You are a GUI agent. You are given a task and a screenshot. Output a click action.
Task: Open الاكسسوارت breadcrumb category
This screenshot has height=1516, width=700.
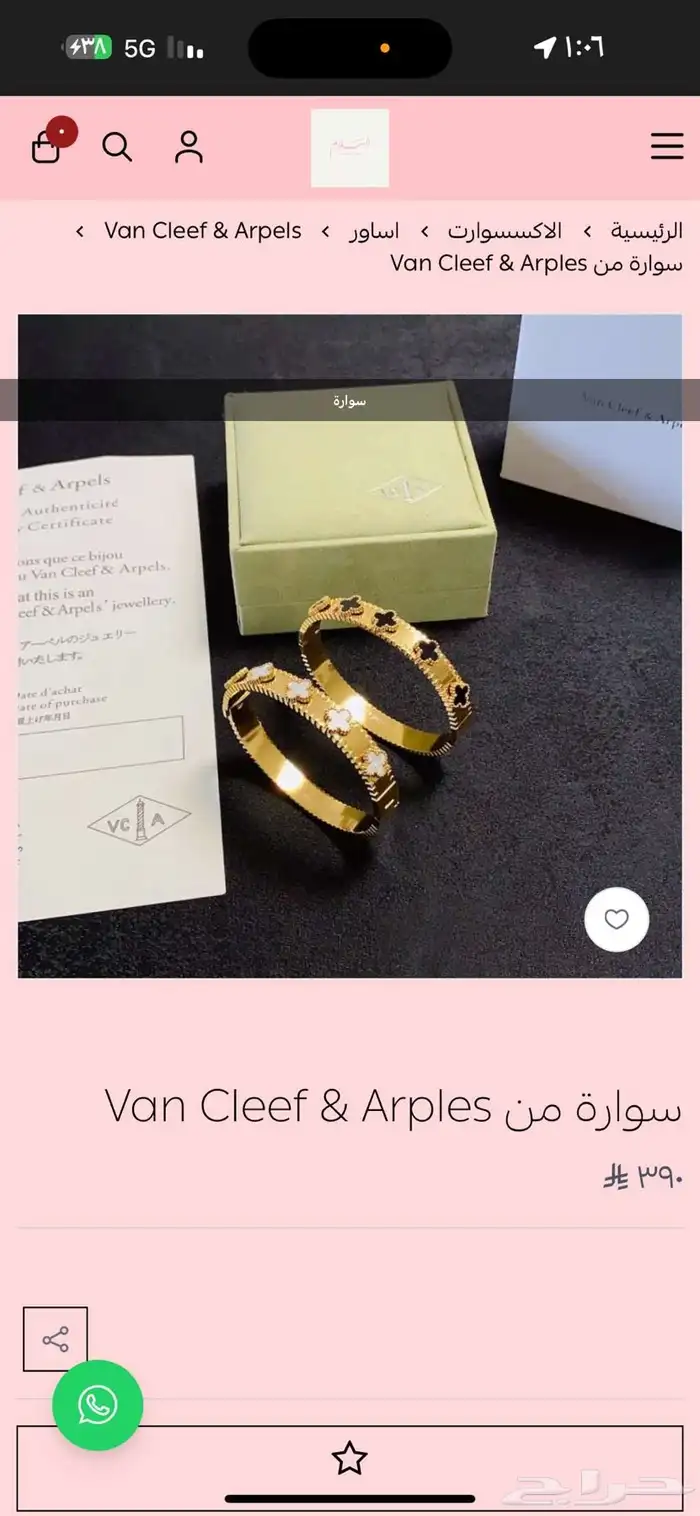[504, 231]
